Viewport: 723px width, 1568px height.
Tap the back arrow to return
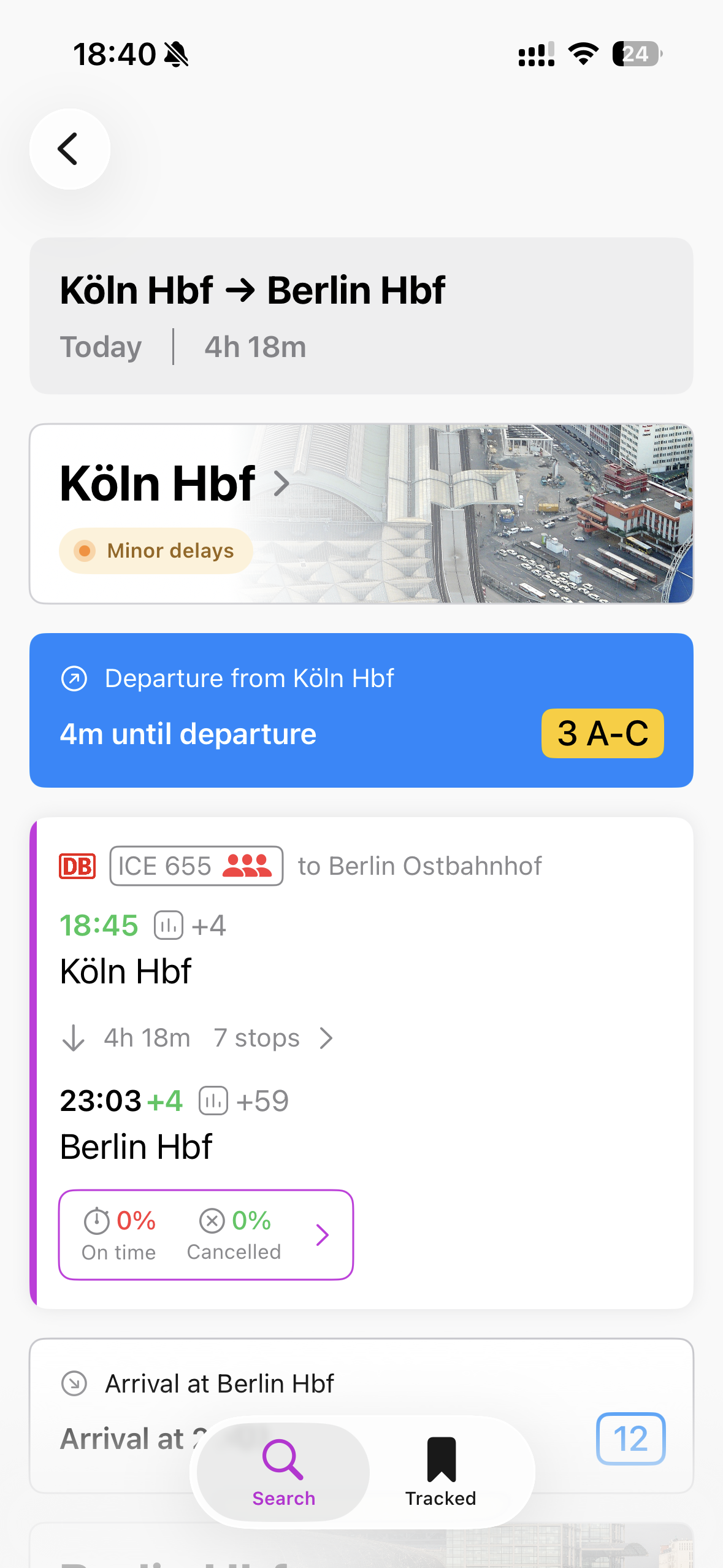(69, 149)
